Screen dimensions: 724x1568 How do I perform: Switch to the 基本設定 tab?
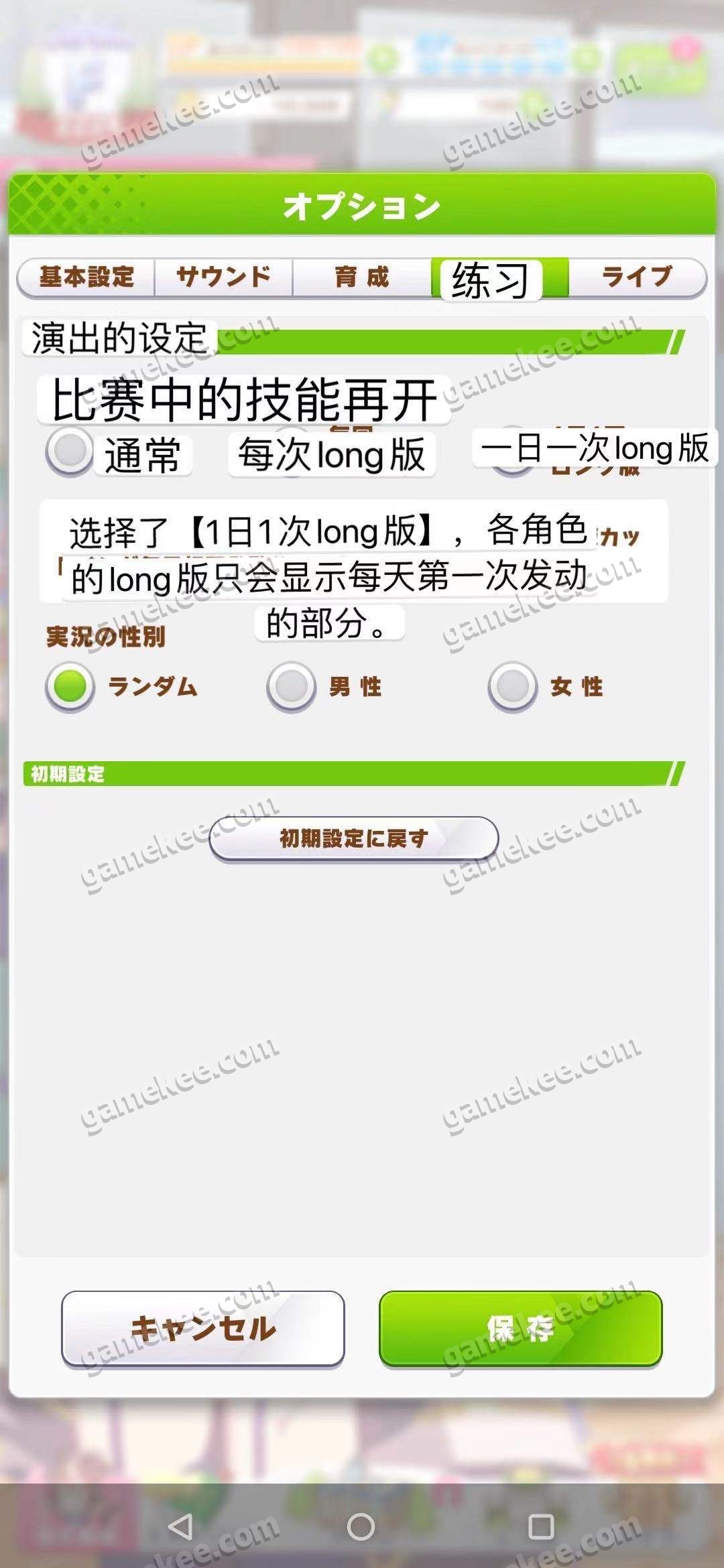87,277
